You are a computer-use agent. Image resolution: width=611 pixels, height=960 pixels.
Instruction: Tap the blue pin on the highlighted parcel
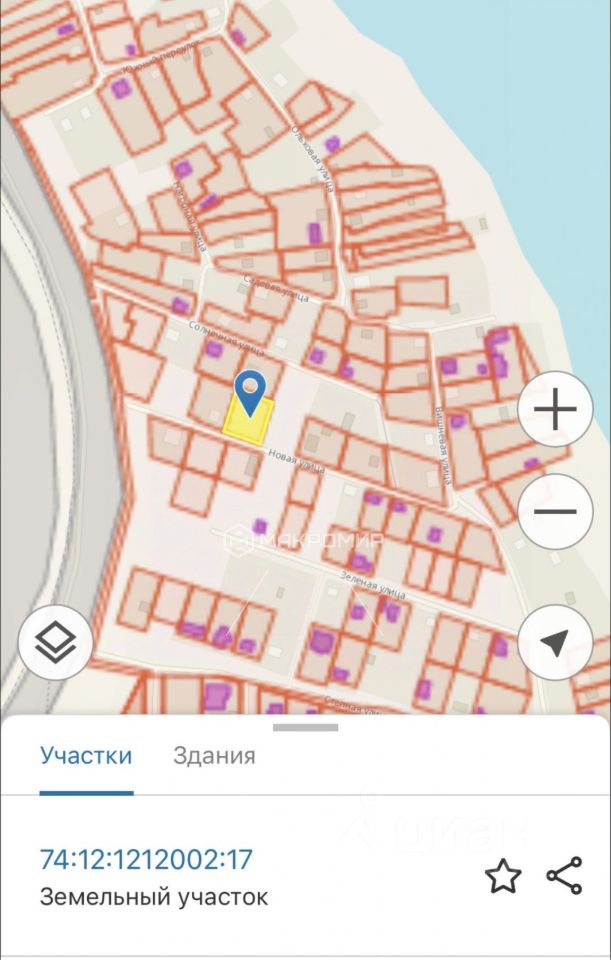point(250,390)
